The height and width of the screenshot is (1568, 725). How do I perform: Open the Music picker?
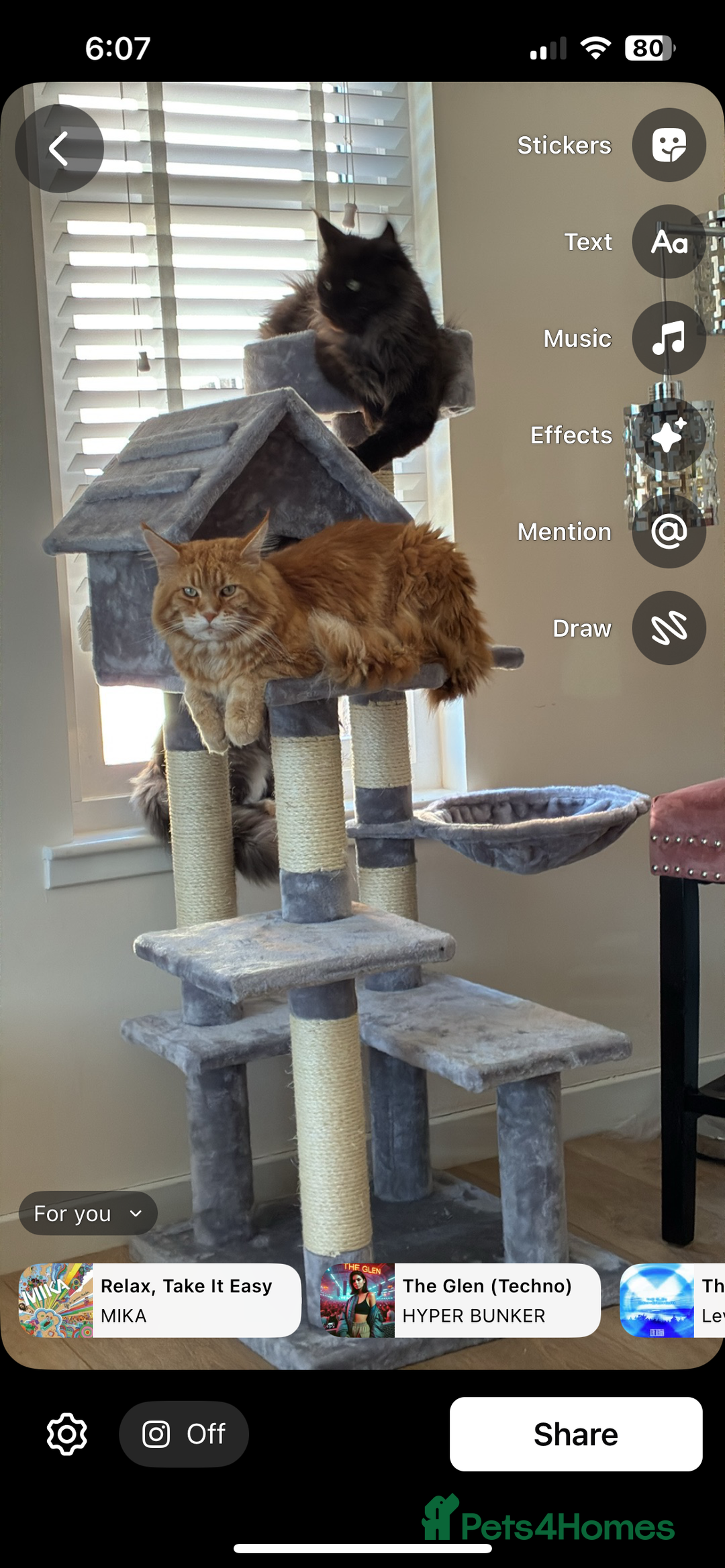pos(668,338)
